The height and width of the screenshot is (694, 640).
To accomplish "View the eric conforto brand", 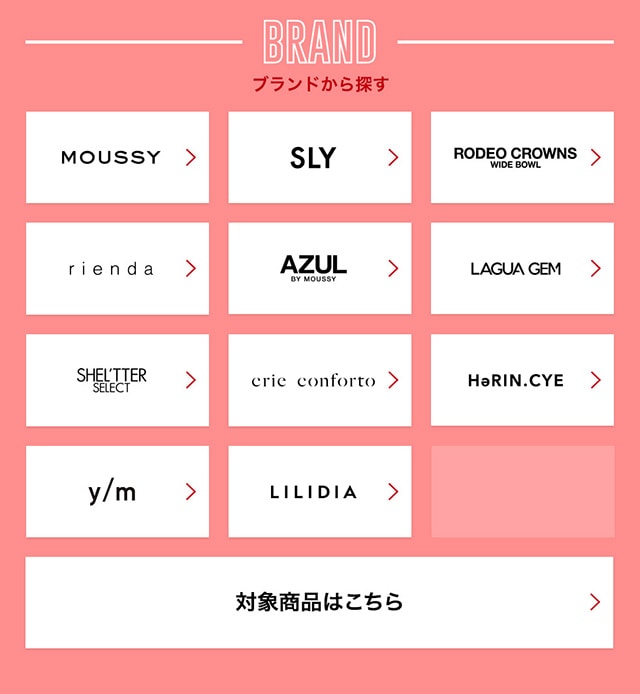I will [319, 380].
